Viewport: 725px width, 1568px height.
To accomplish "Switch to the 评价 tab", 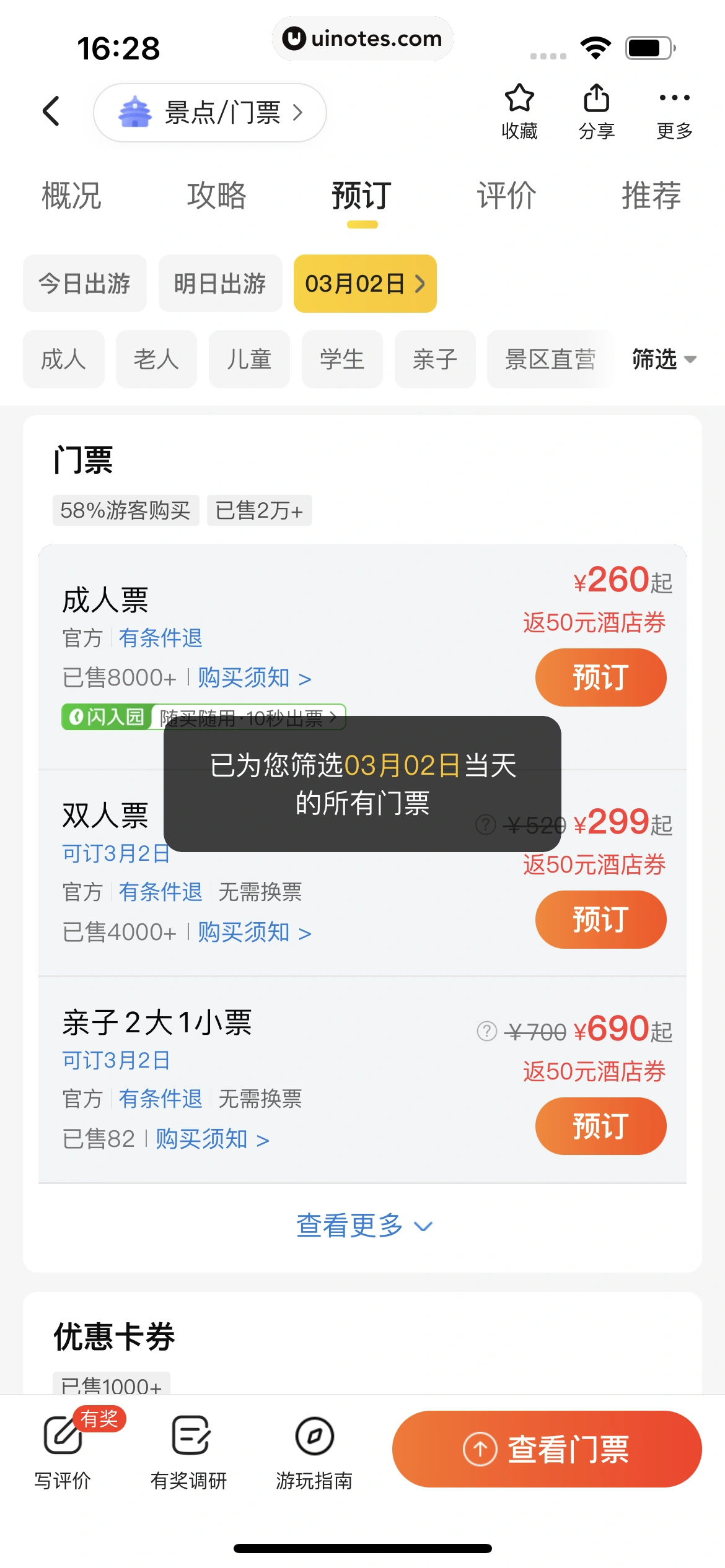I will click(506, 196).
